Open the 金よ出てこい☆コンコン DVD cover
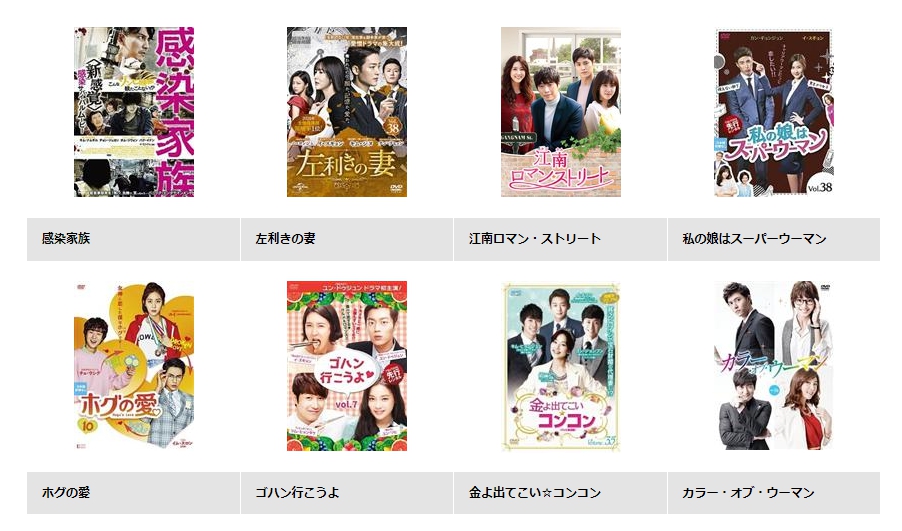The height and width of the screenshot is (531, 902). coord(560,366)
